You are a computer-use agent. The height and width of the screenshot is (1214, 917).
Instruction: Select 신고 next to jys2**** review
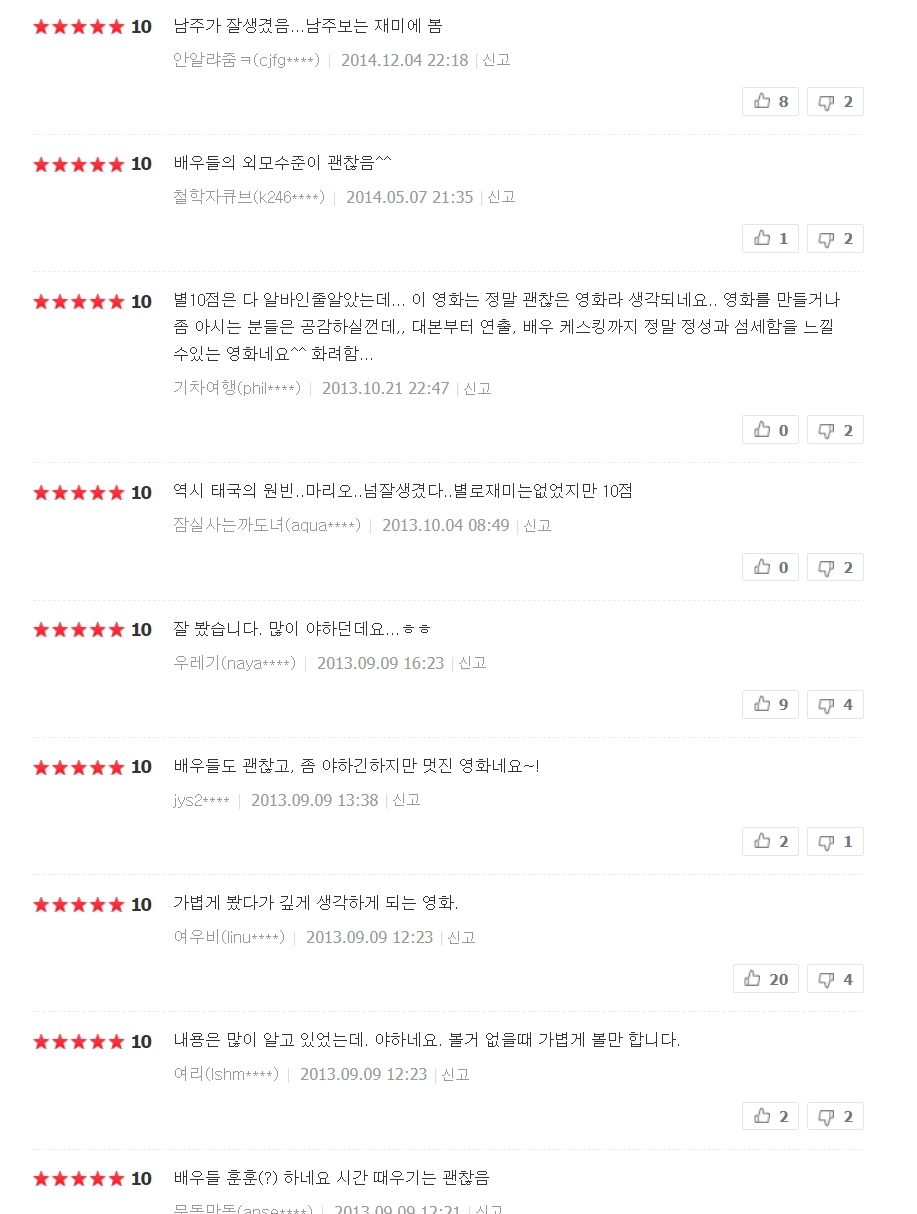(x=407, y=800)
